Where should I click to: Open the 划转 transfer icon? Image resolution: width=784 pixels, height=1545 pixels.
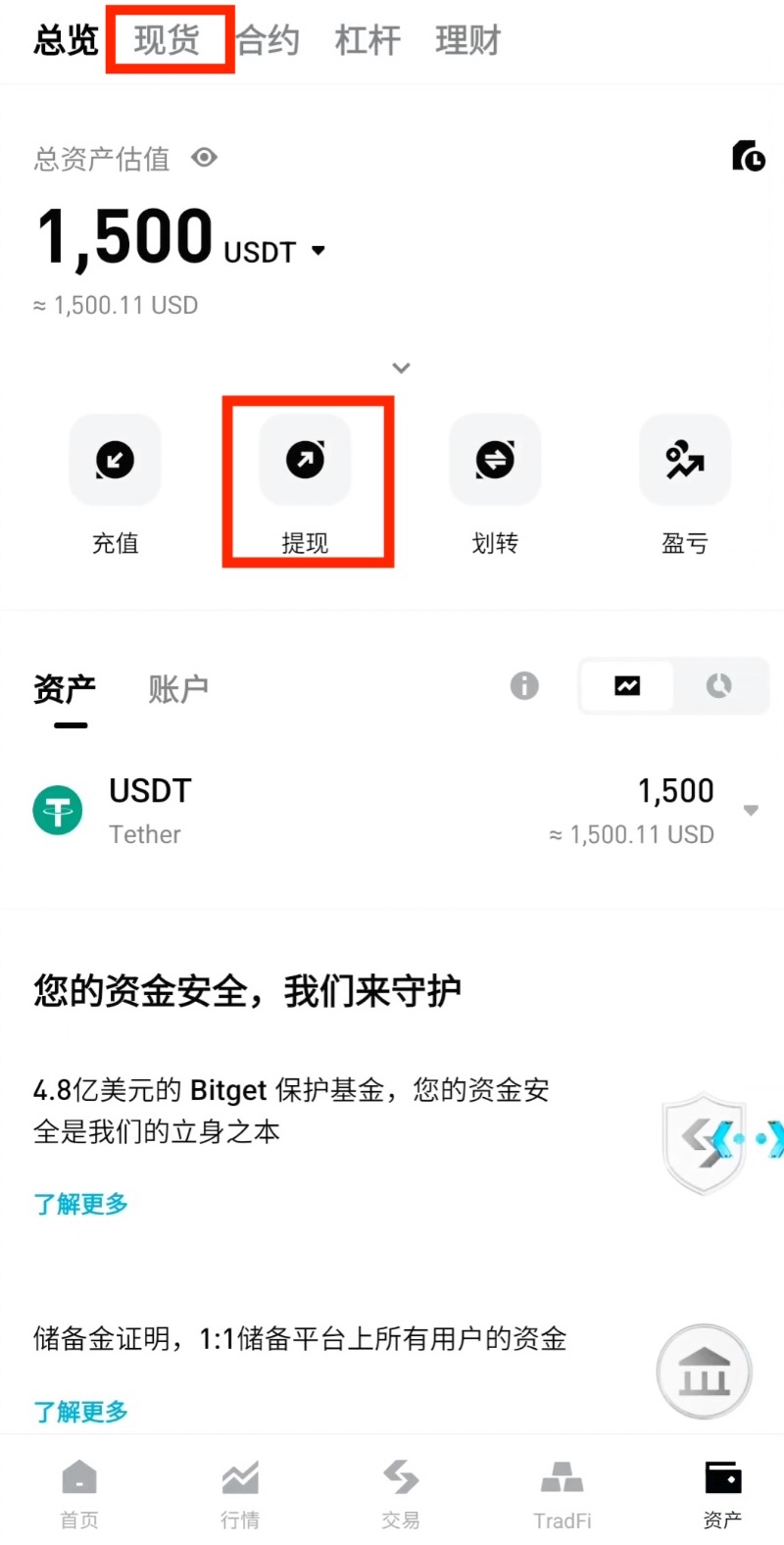[x=495, y=460]
